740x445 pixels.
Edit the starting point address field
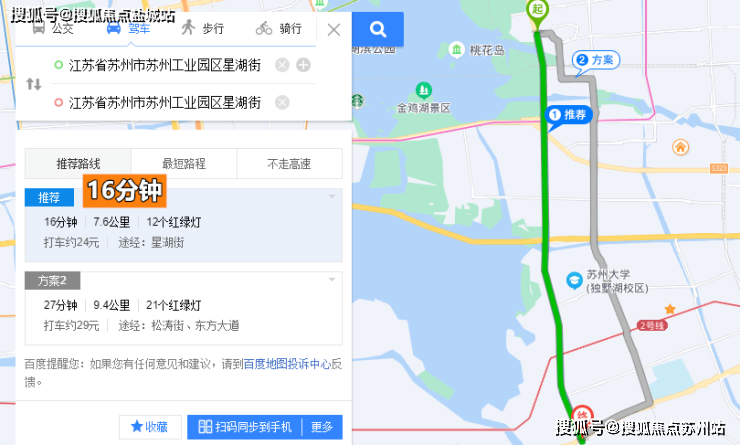165,65
